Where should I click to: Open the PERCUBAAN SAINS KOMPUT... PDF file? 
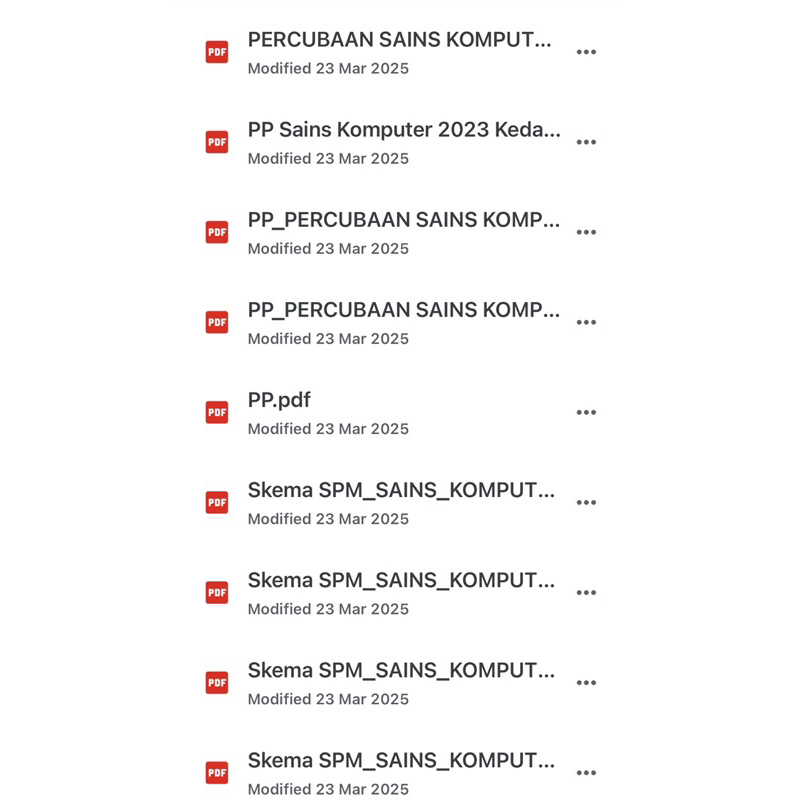pyautogui.click(x=398, y=41)
